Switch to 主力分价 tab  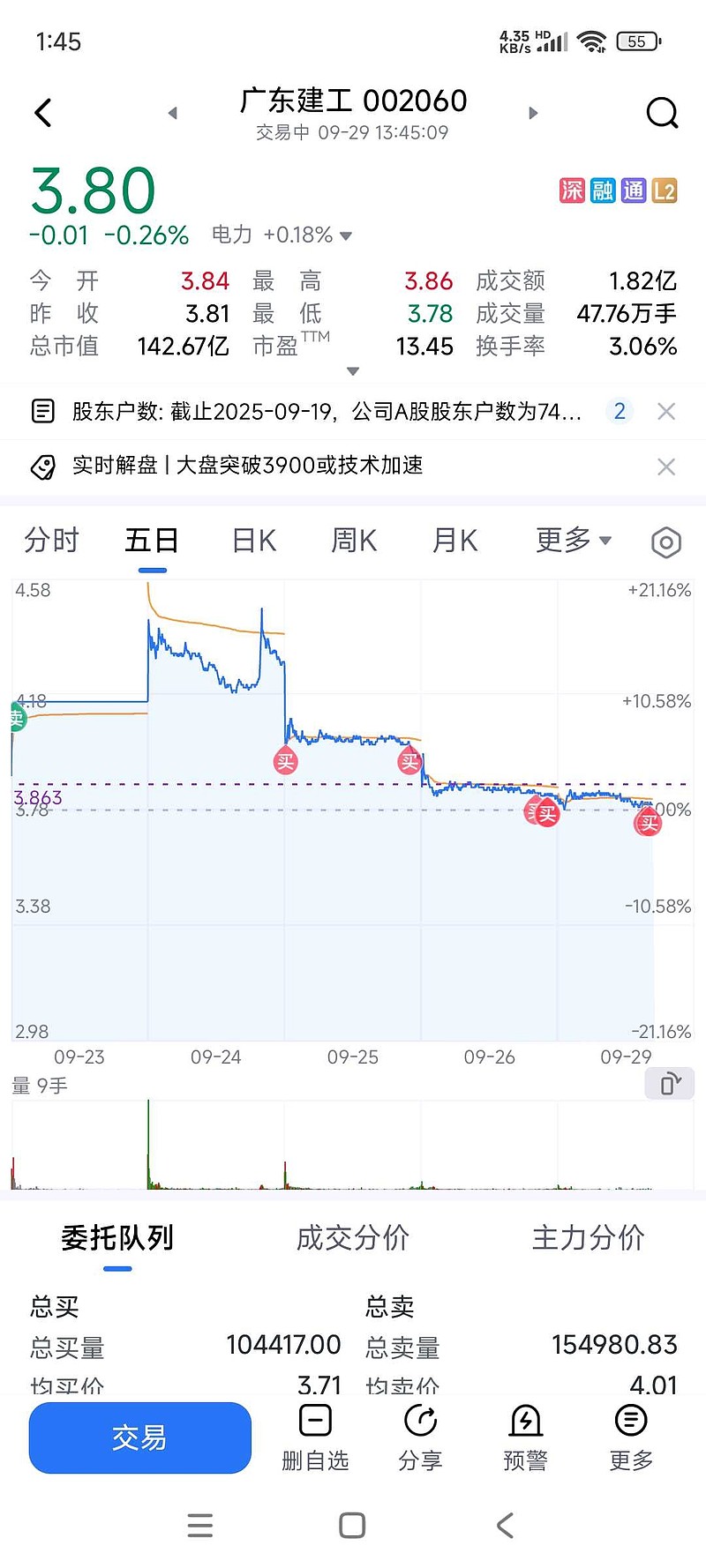(588, 1238)
